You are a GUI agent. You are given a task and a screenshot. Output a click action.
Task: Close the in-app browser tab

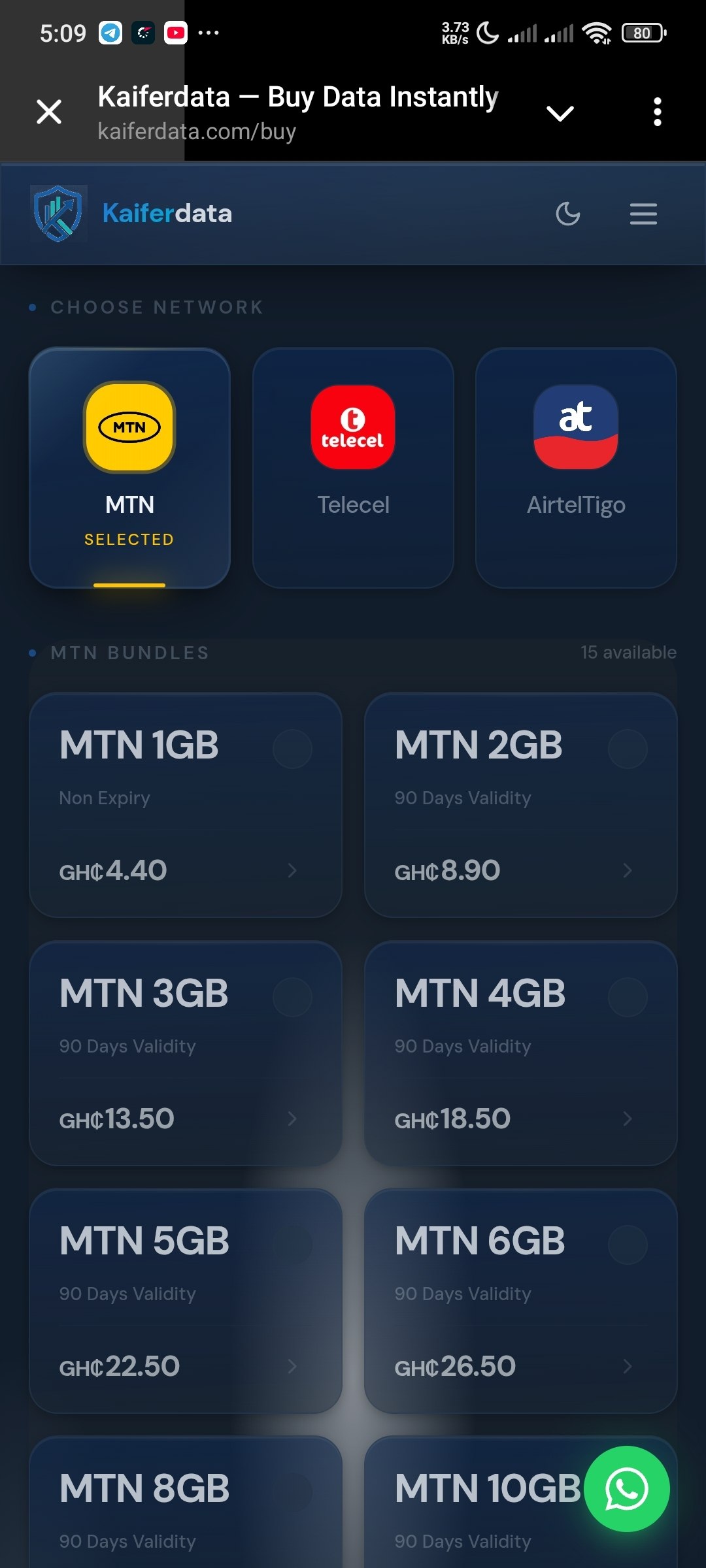49,112
